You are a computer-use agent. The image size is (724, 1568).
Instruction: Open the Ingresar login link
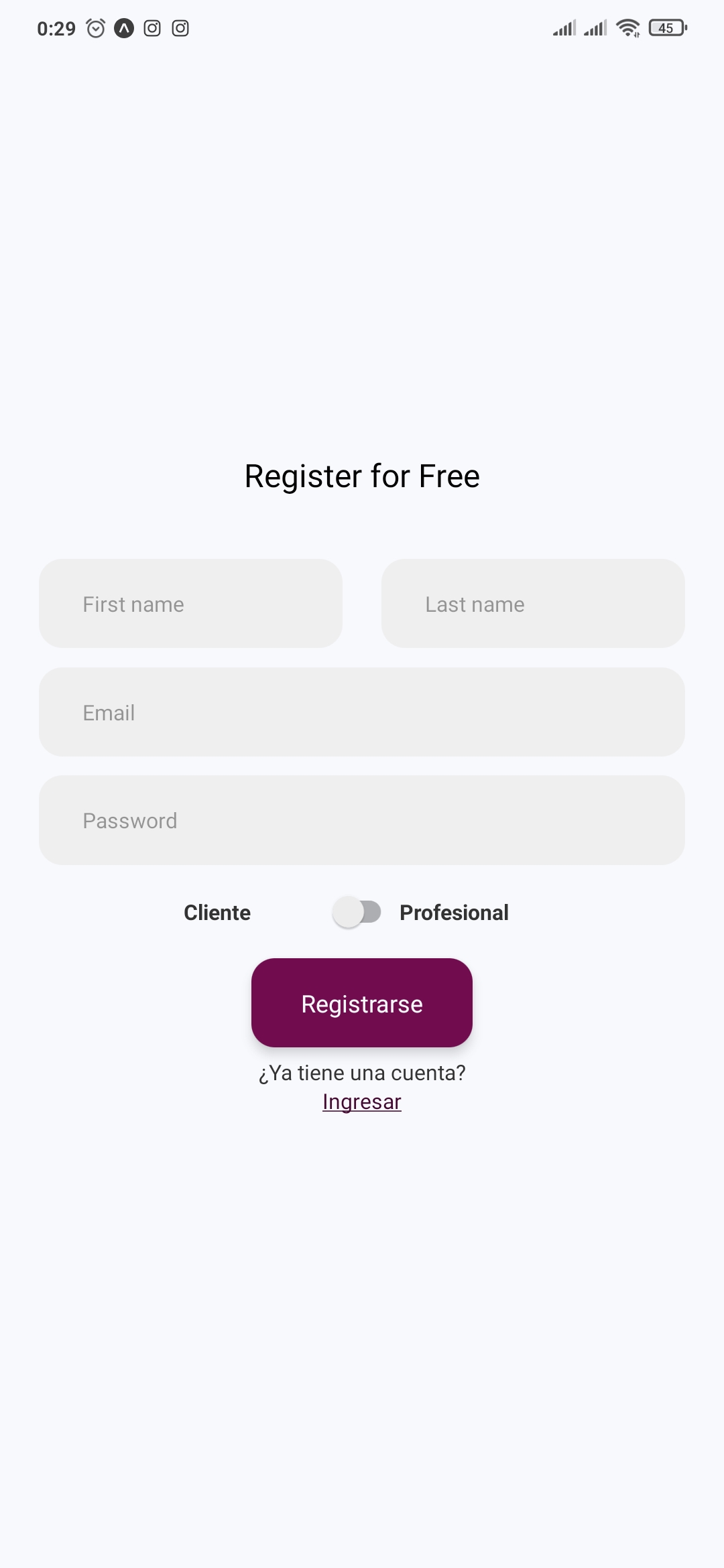coord(362,1102)
